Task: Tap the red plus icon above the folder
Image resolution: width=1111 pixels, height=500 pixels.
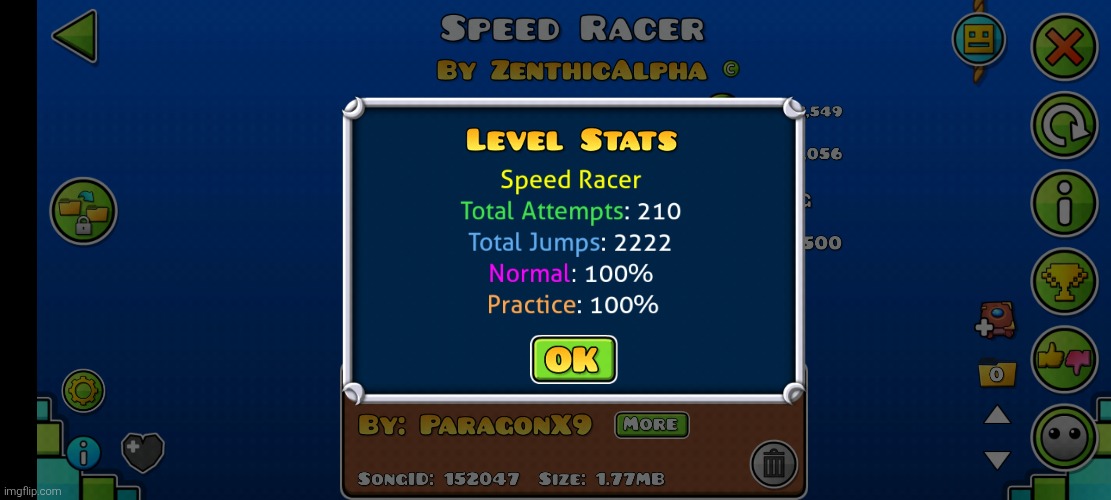Action: coord(996,320)
